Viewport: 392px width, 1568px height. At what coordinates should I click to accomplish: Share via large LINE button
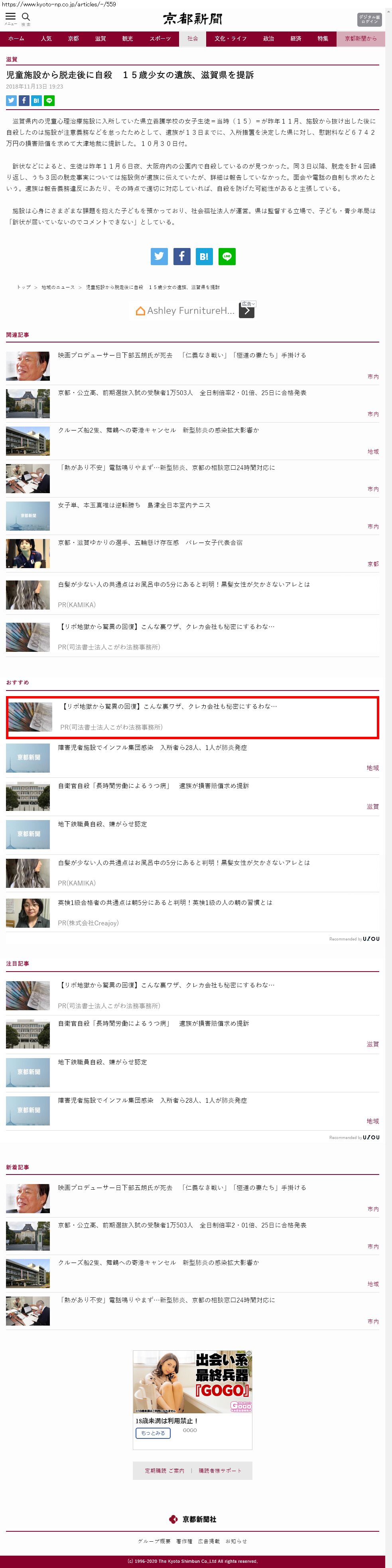pyautogui.click(x=227, y=256)
